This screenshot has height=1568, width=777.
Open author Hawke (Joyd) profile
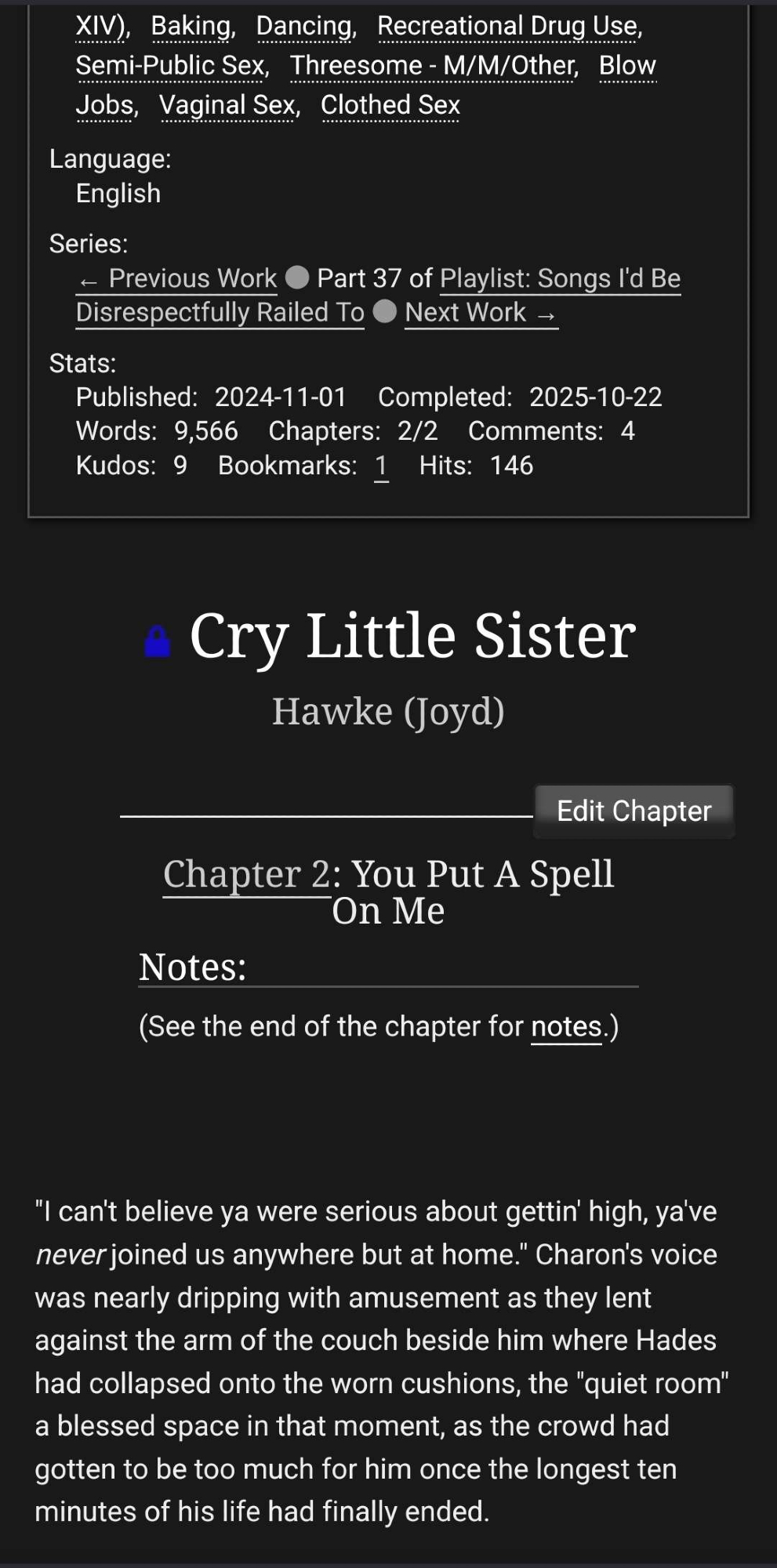[388, 712]
